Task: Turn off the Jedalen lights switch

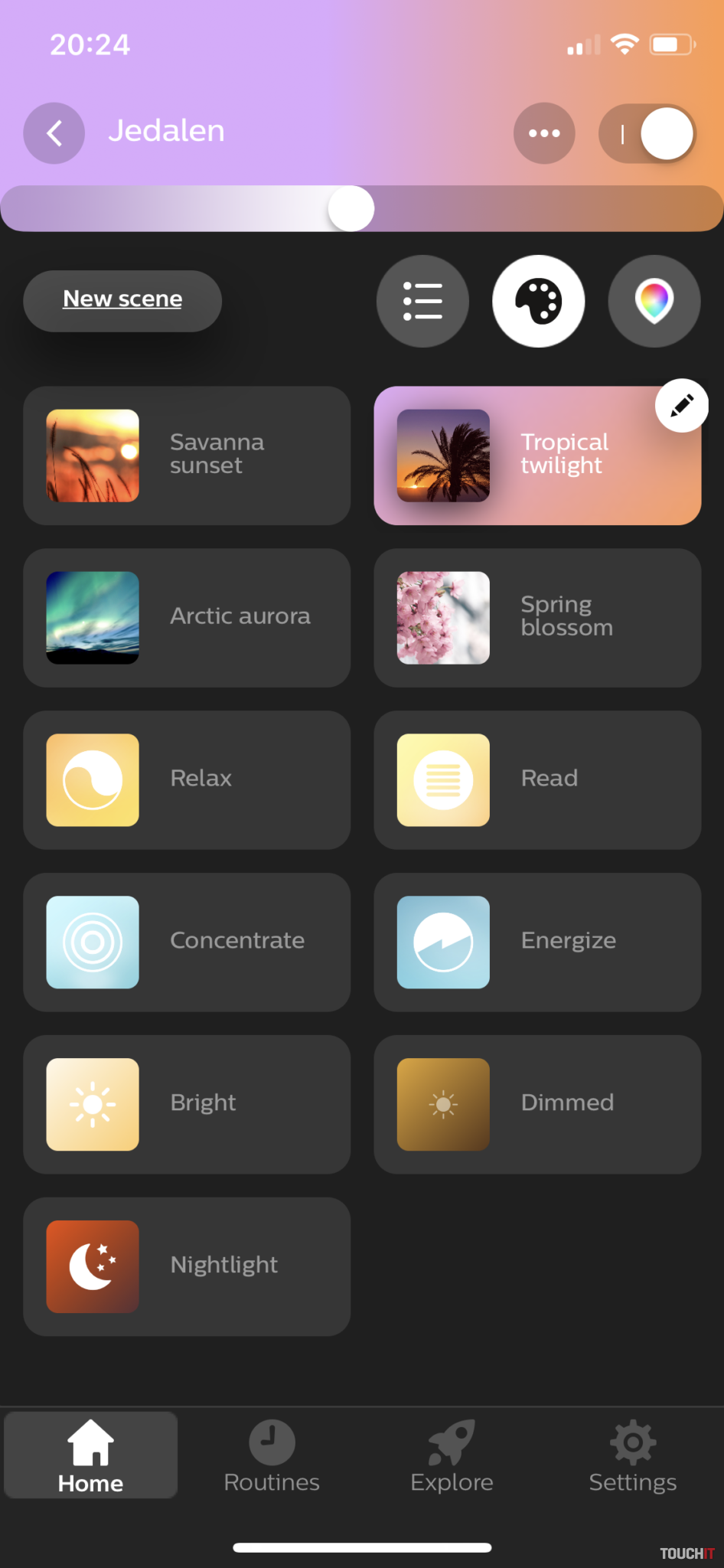Action: (x=647, y=133)
